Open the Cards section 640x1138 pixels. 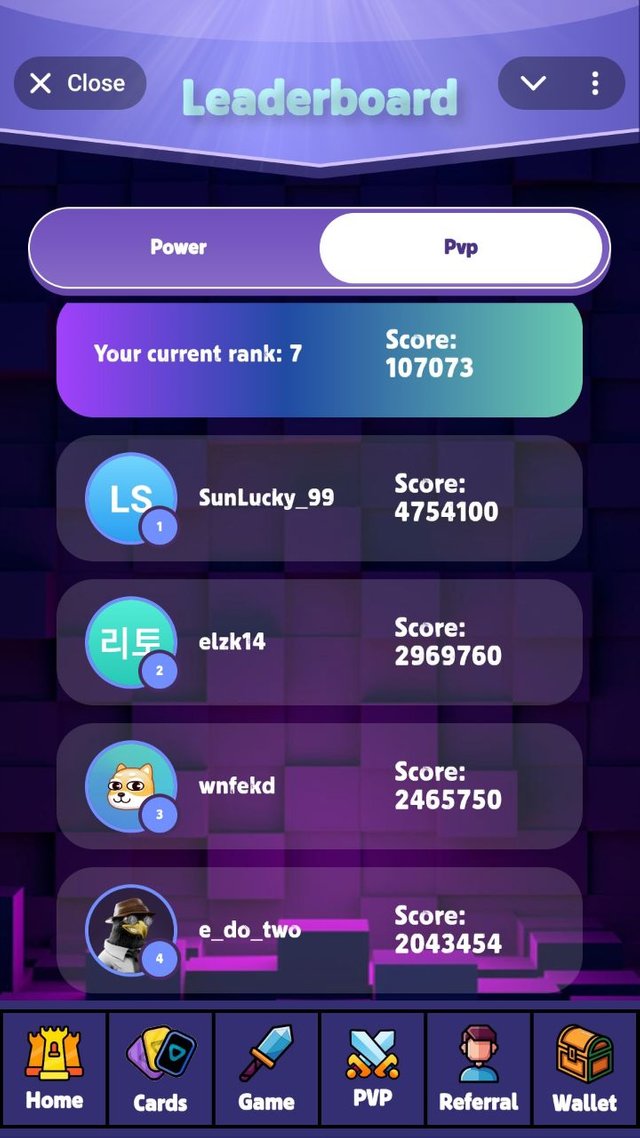coord(160,1068)
